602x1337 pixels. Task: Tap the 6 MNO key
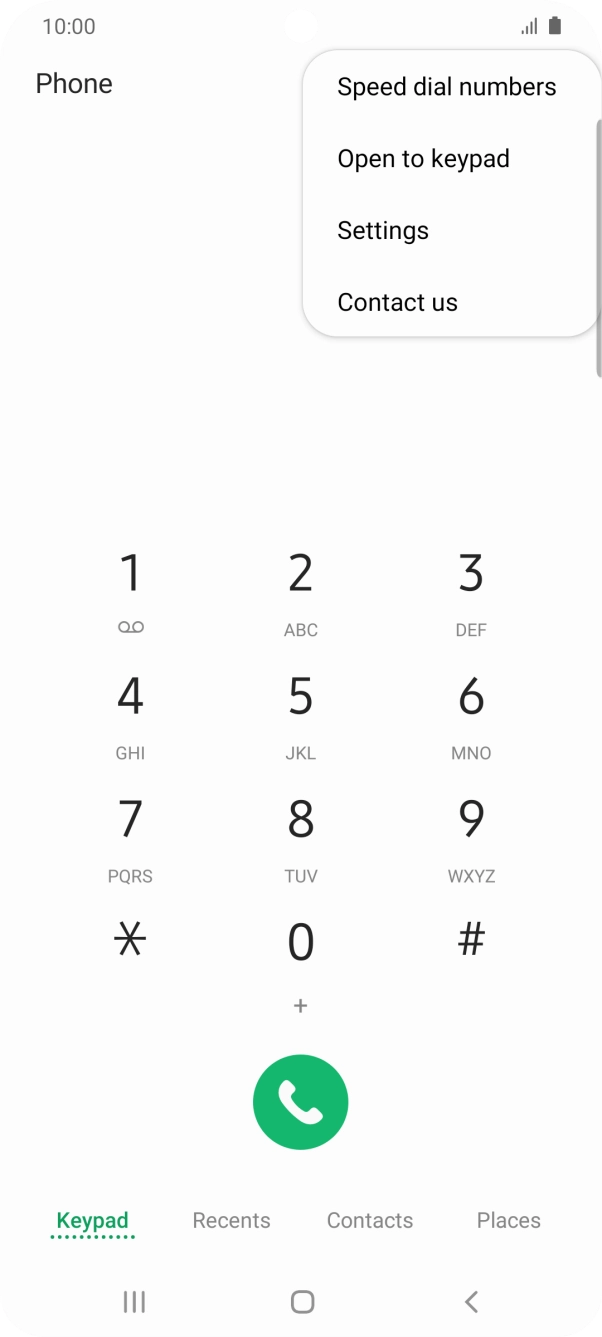coord(470,713)
